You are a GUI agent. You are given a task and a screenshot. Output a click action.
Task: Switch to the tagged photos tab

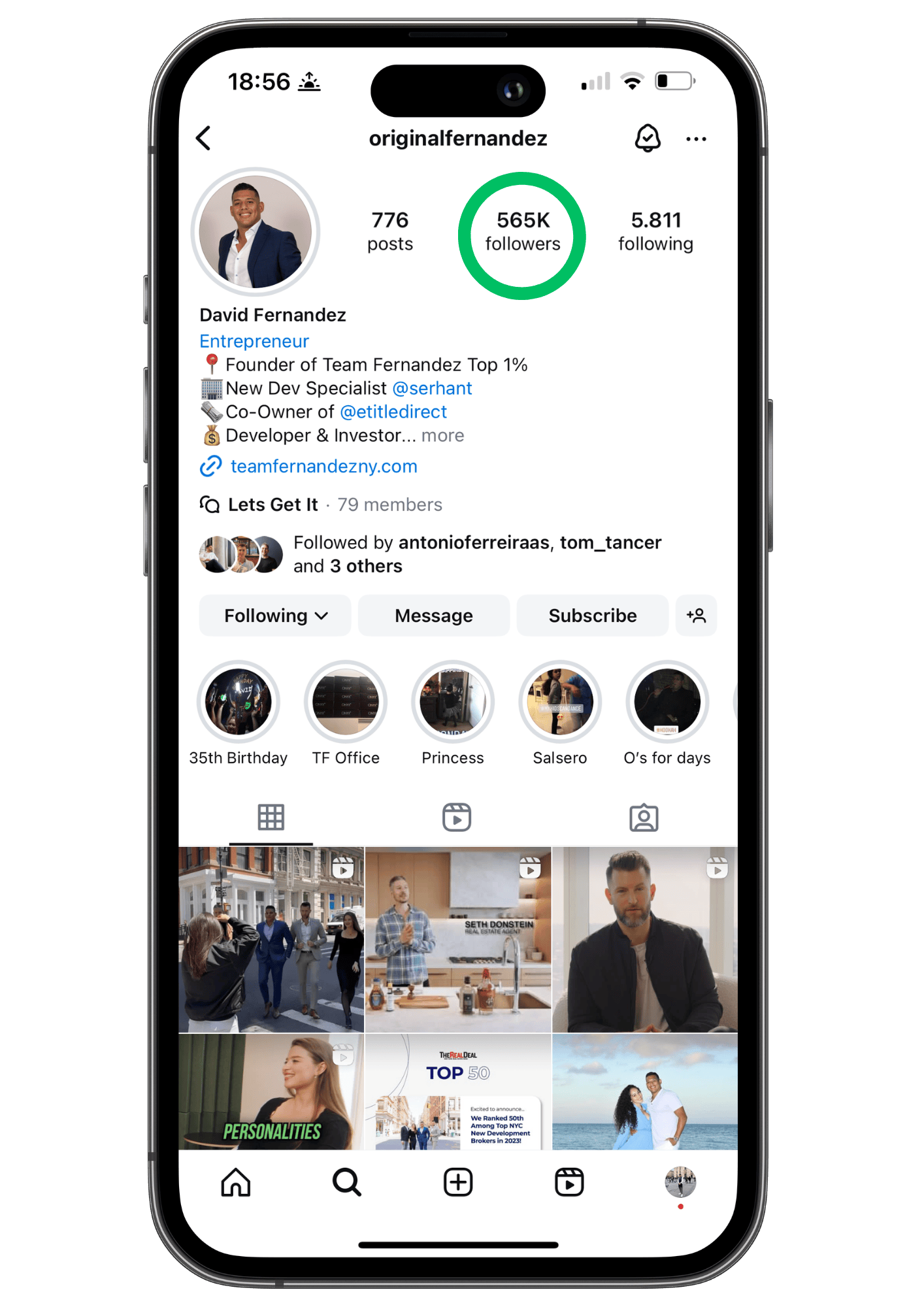point(644,818)
